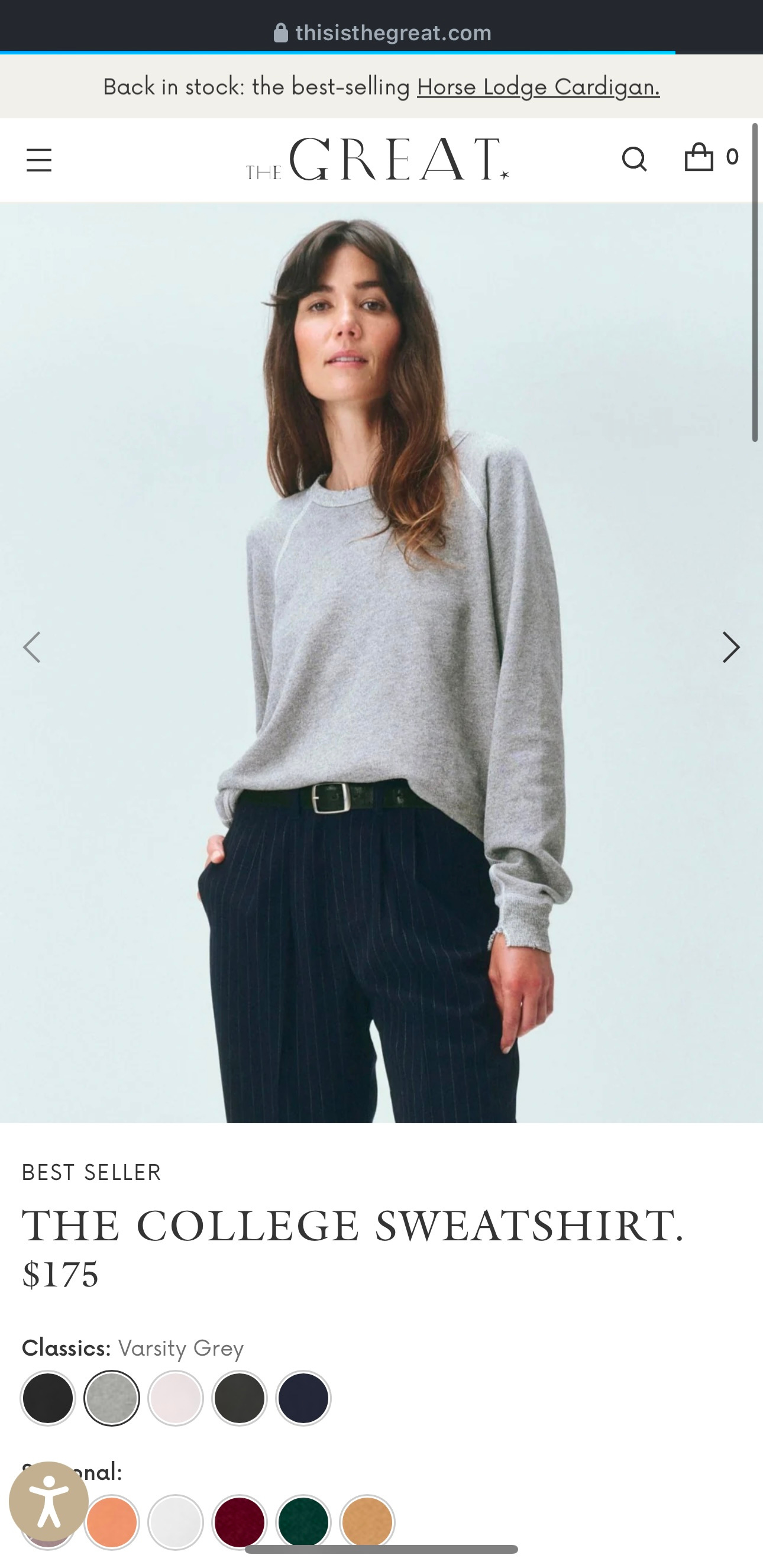Screen dimensions: 763x1568
Task: Open the Horse Lodge Cardigan link
Action: pos(538,87)
